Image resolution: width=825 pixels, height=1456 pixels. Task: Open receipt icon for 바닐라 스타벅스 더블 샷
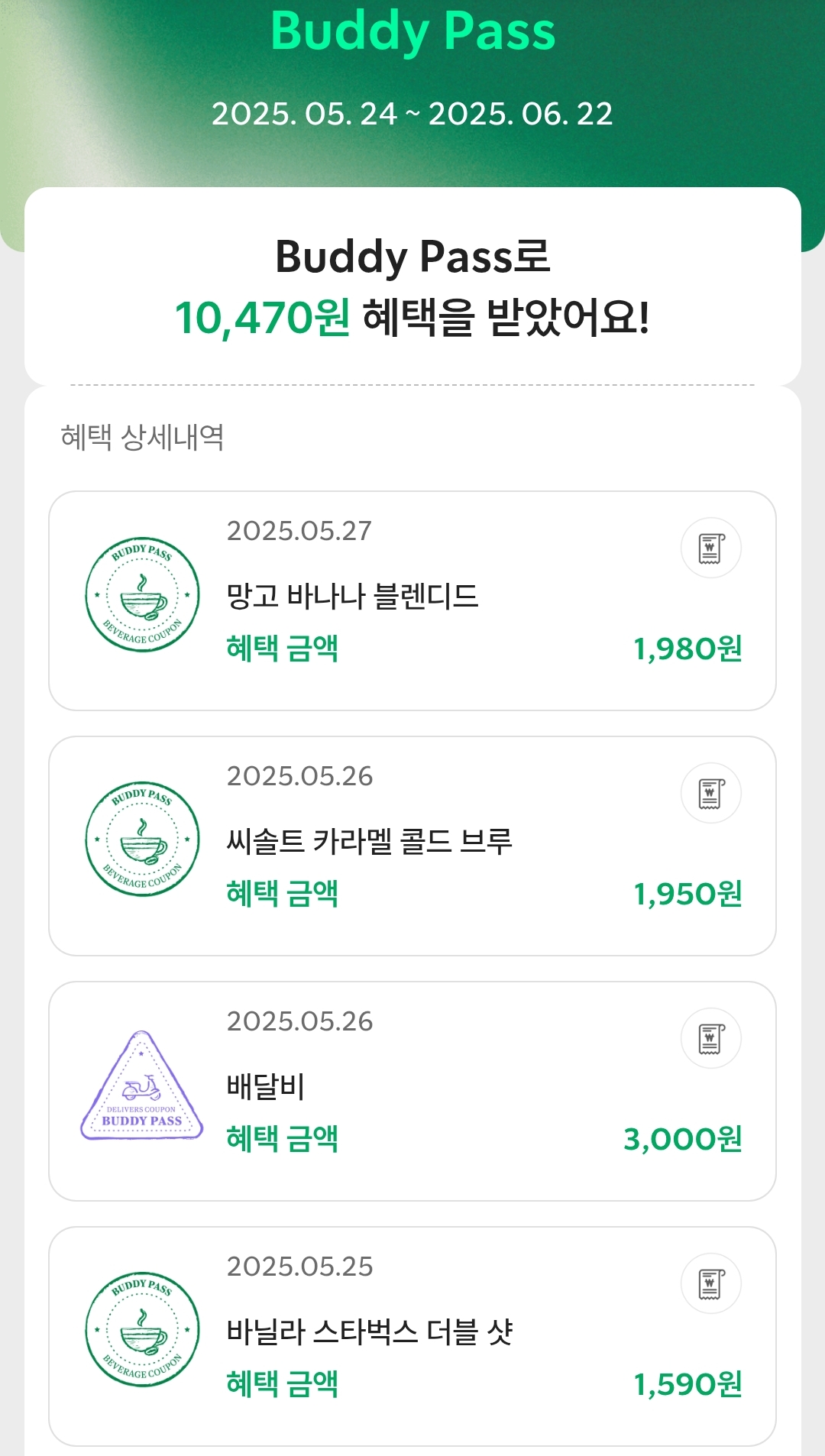(x=711, y=1284)
